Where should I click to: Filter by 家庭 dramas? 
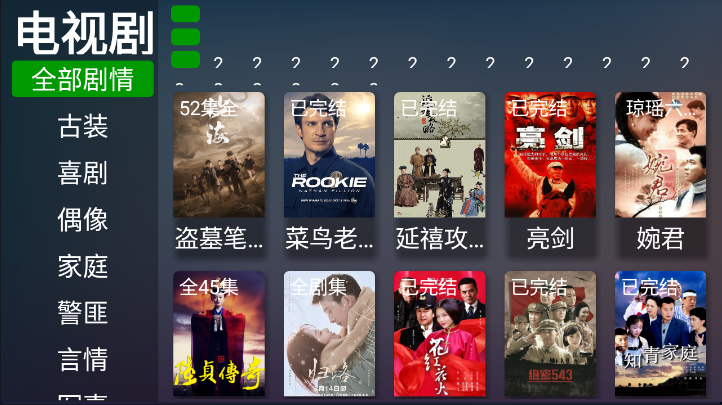(x=82, y=266)
